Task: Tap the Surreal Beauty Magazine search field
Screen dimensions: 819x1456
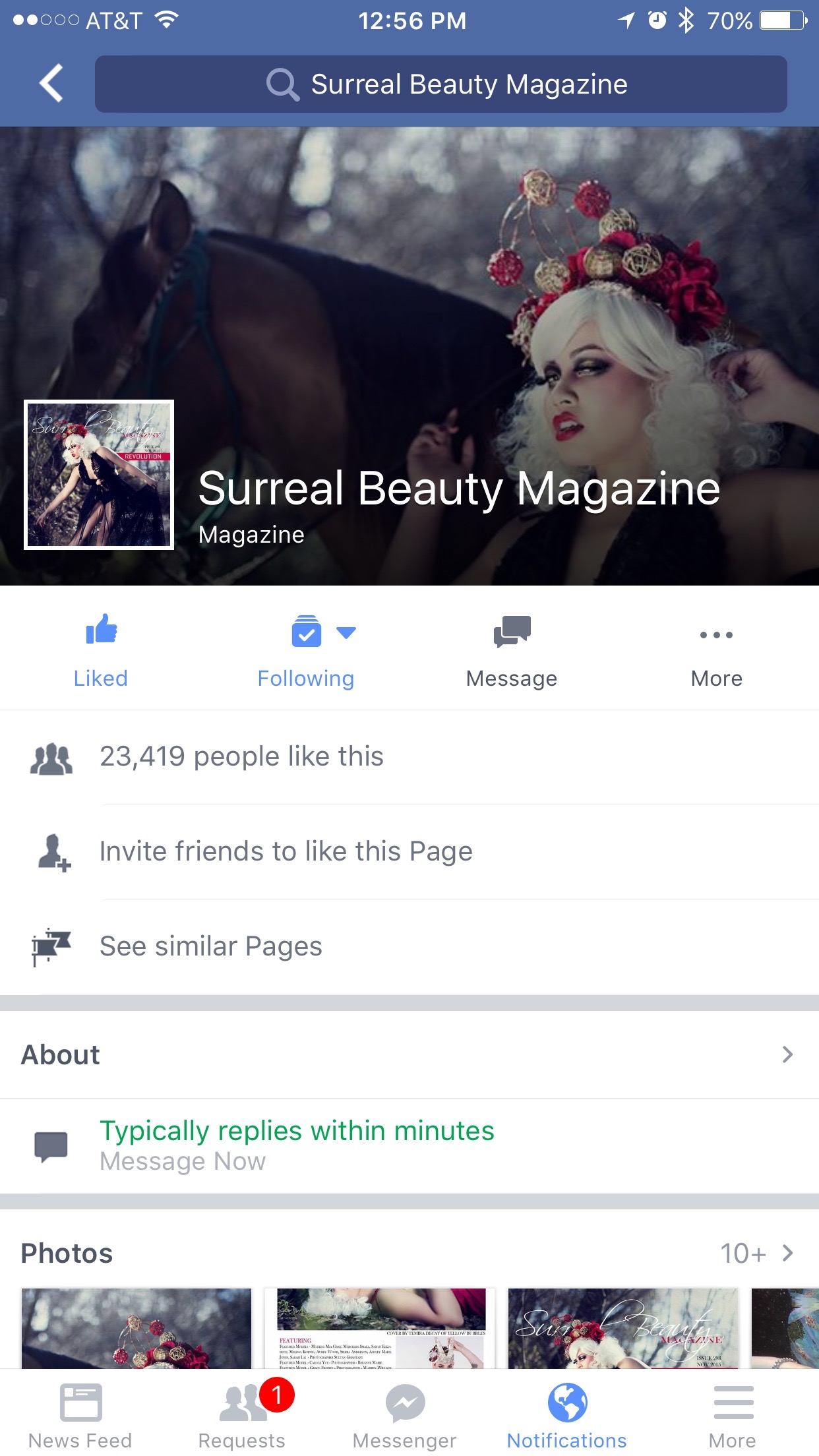Action: point(440,84)
